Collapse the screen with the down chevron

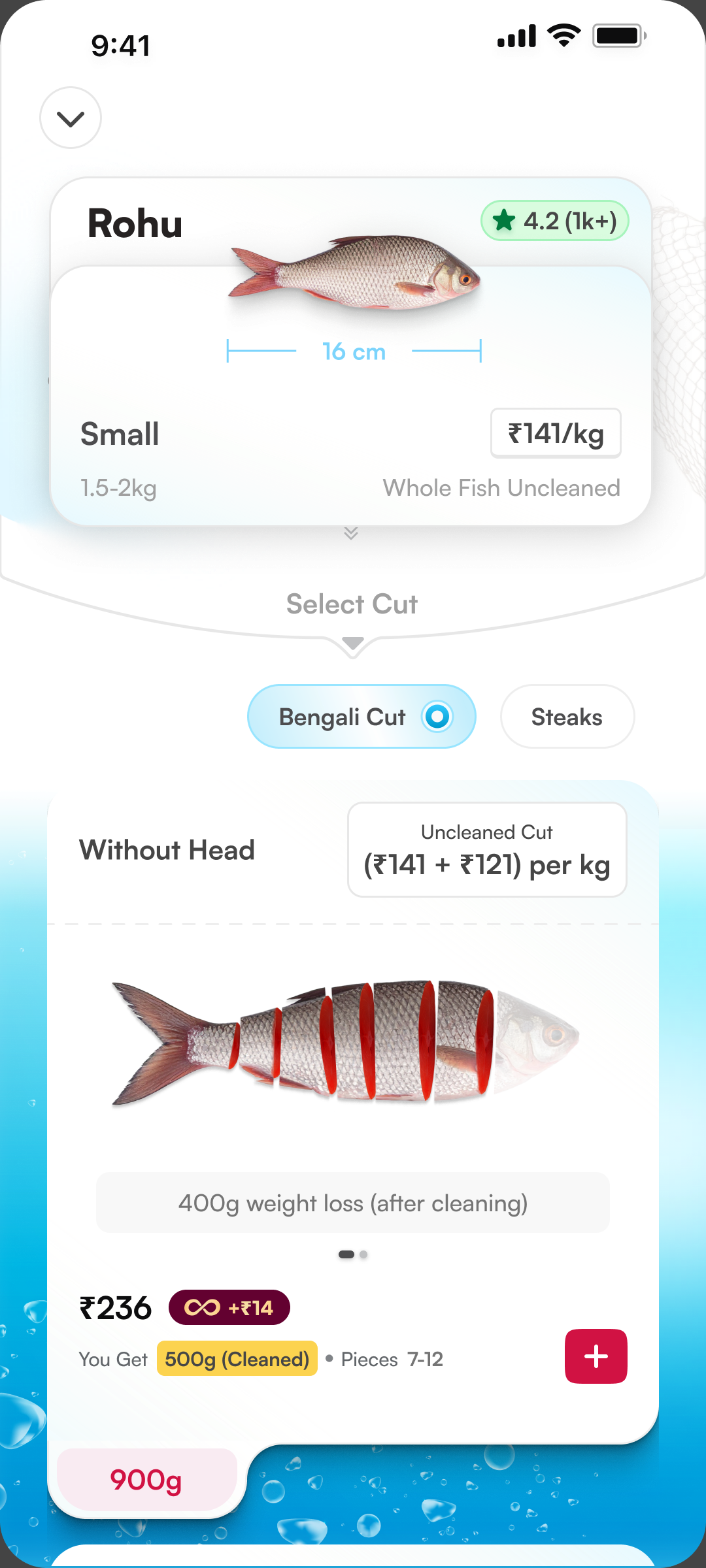coord(71,118)
